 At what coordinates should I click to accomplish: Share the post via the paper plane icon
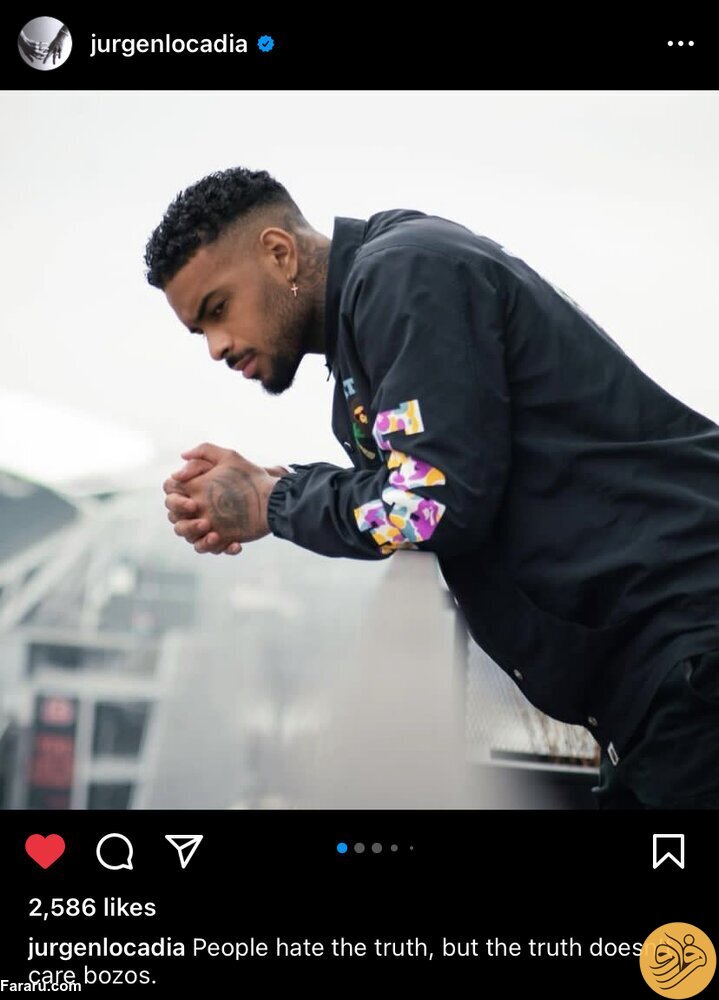pyautogui.click(x=184, y=851)
